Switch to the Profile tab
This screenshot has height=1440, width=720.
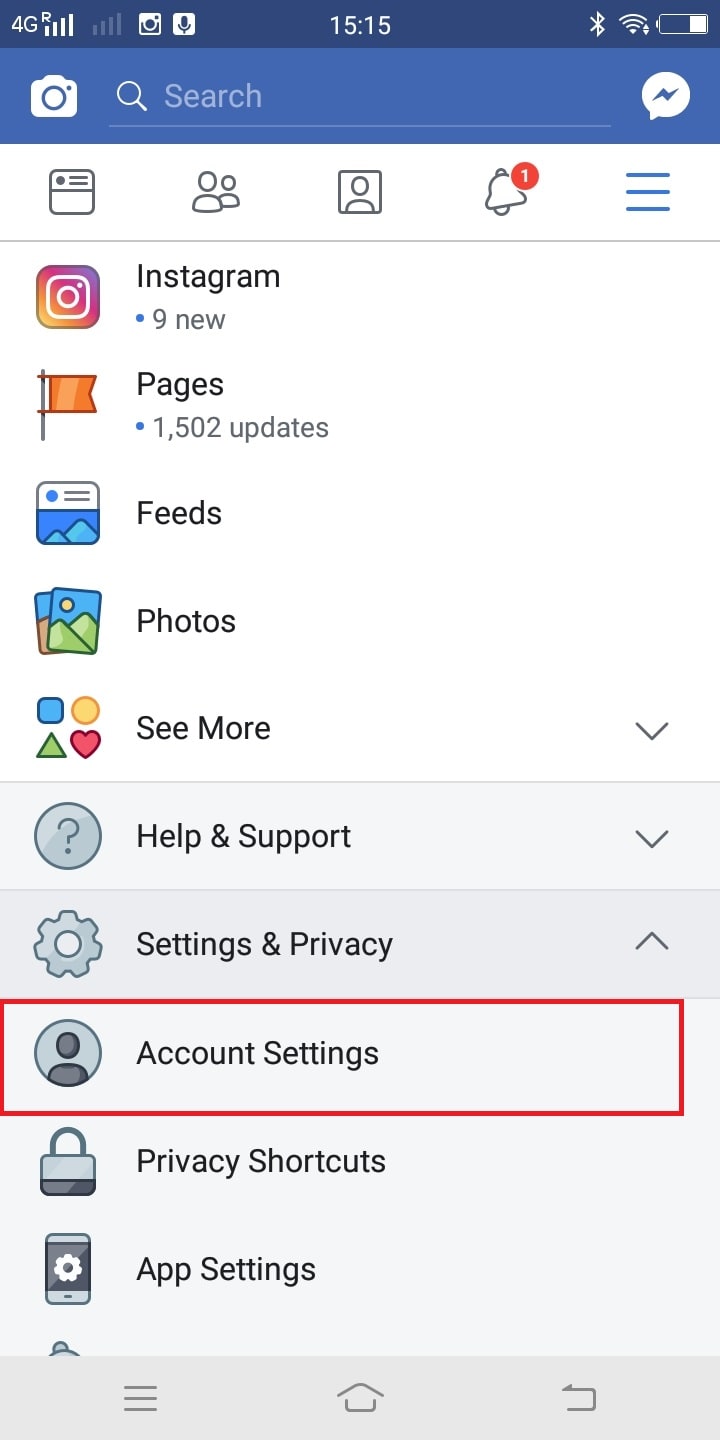360,192
